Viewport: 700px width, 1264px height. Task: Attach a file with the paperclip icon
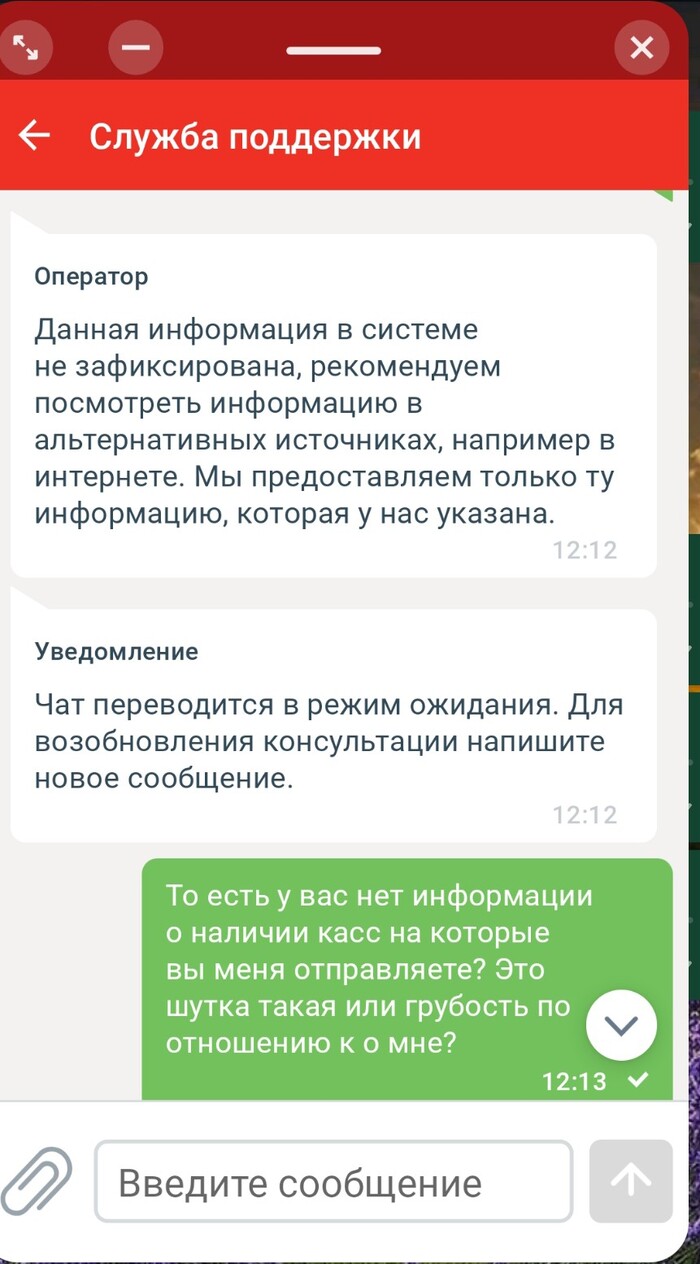pos(37,1181)
